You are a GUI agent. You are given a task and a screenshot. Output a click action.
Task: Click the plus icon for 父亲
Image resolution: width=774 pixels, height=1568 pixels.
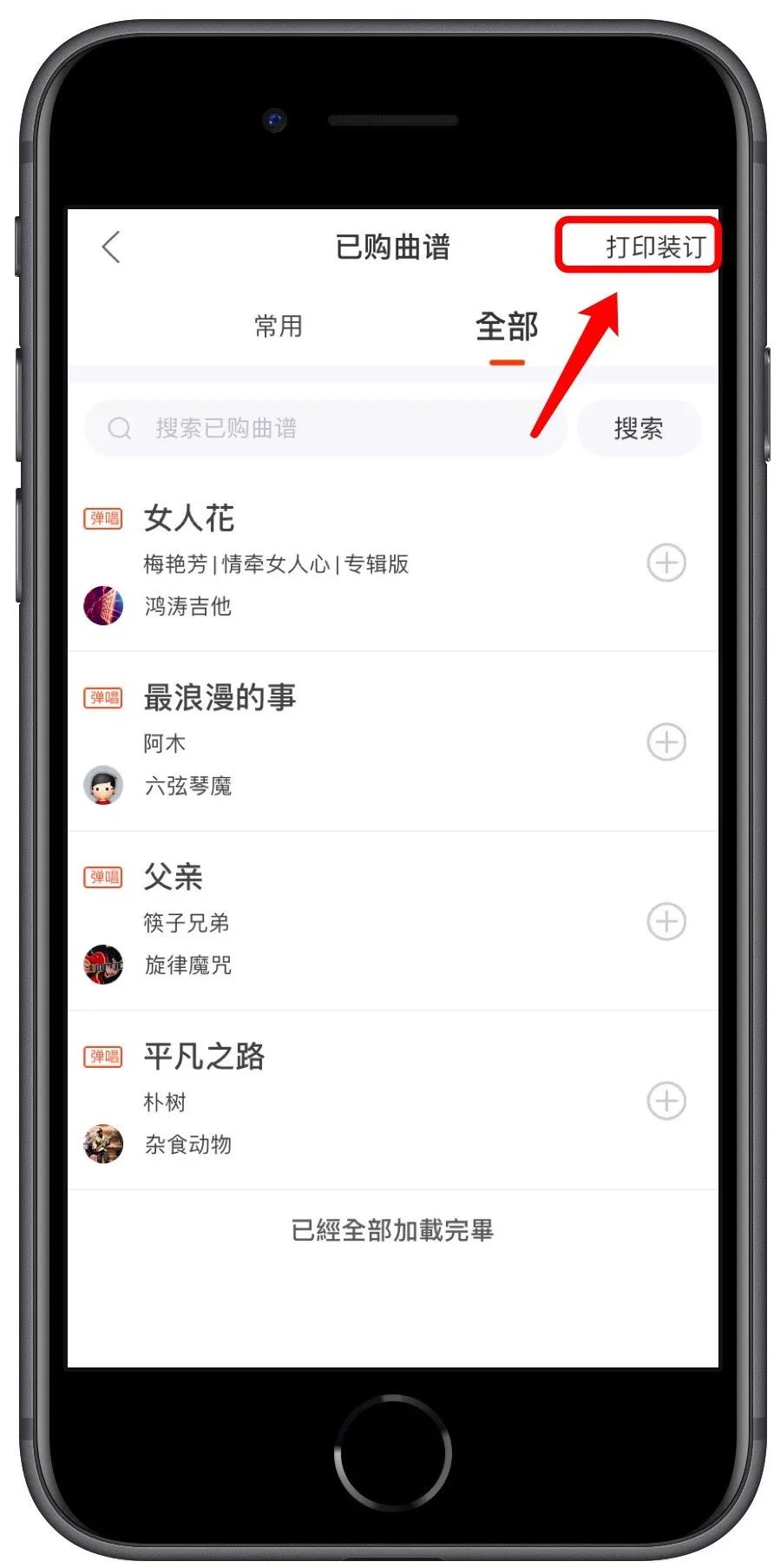[666, 922]
